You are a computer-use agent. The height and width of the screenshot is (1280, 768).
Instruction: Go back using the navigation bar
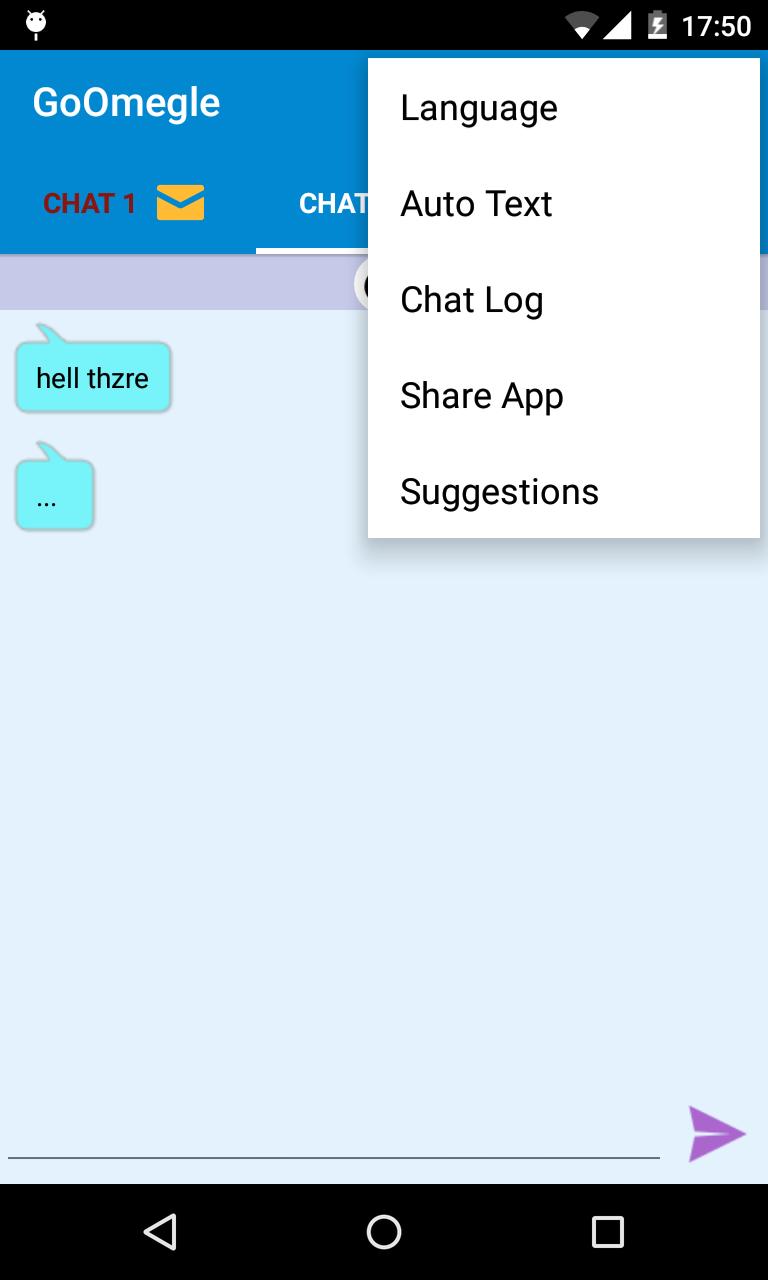click(x=160, y=1232)
